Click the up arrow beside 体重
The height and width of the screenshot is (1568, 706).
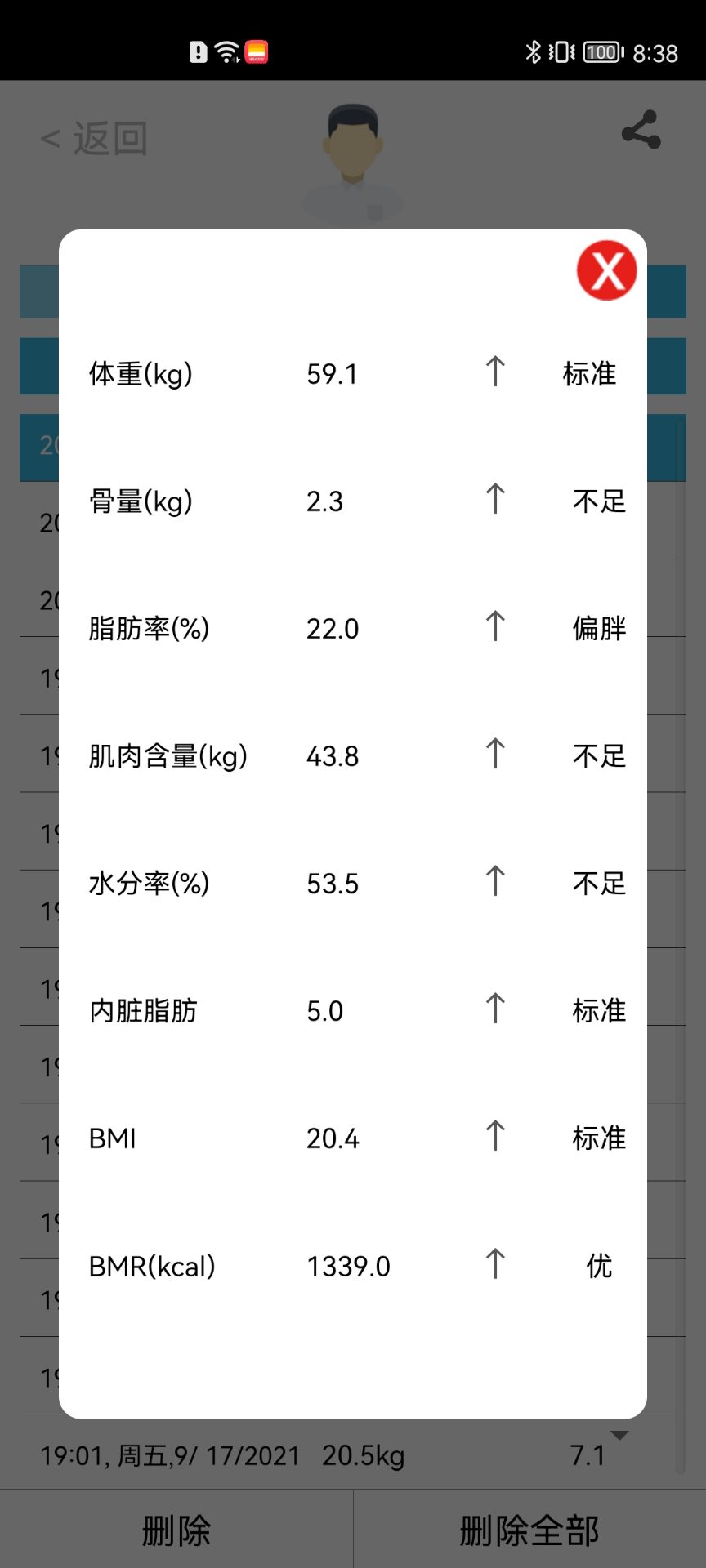coord(494,372)
